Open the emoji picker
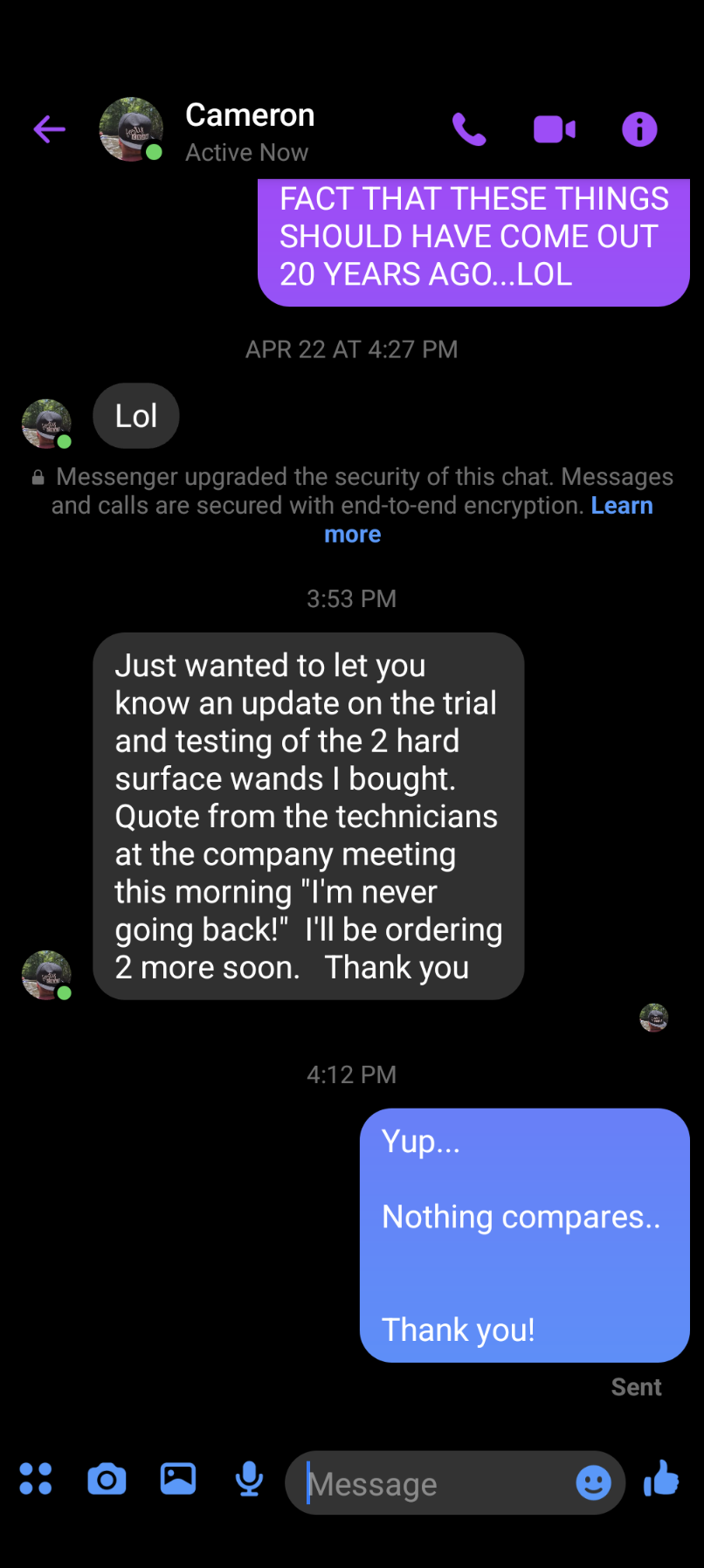 (x=593, y=1482)
